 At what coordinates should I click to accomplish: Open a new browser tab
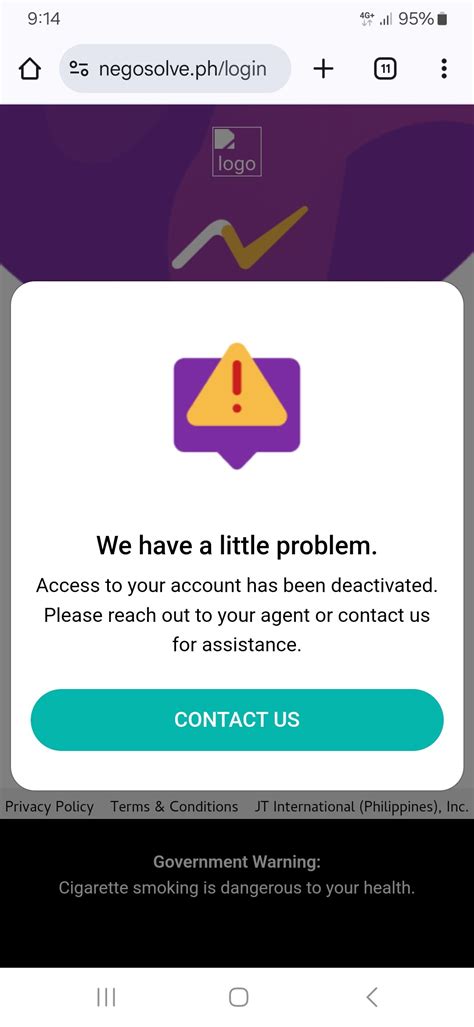(323, 69)
